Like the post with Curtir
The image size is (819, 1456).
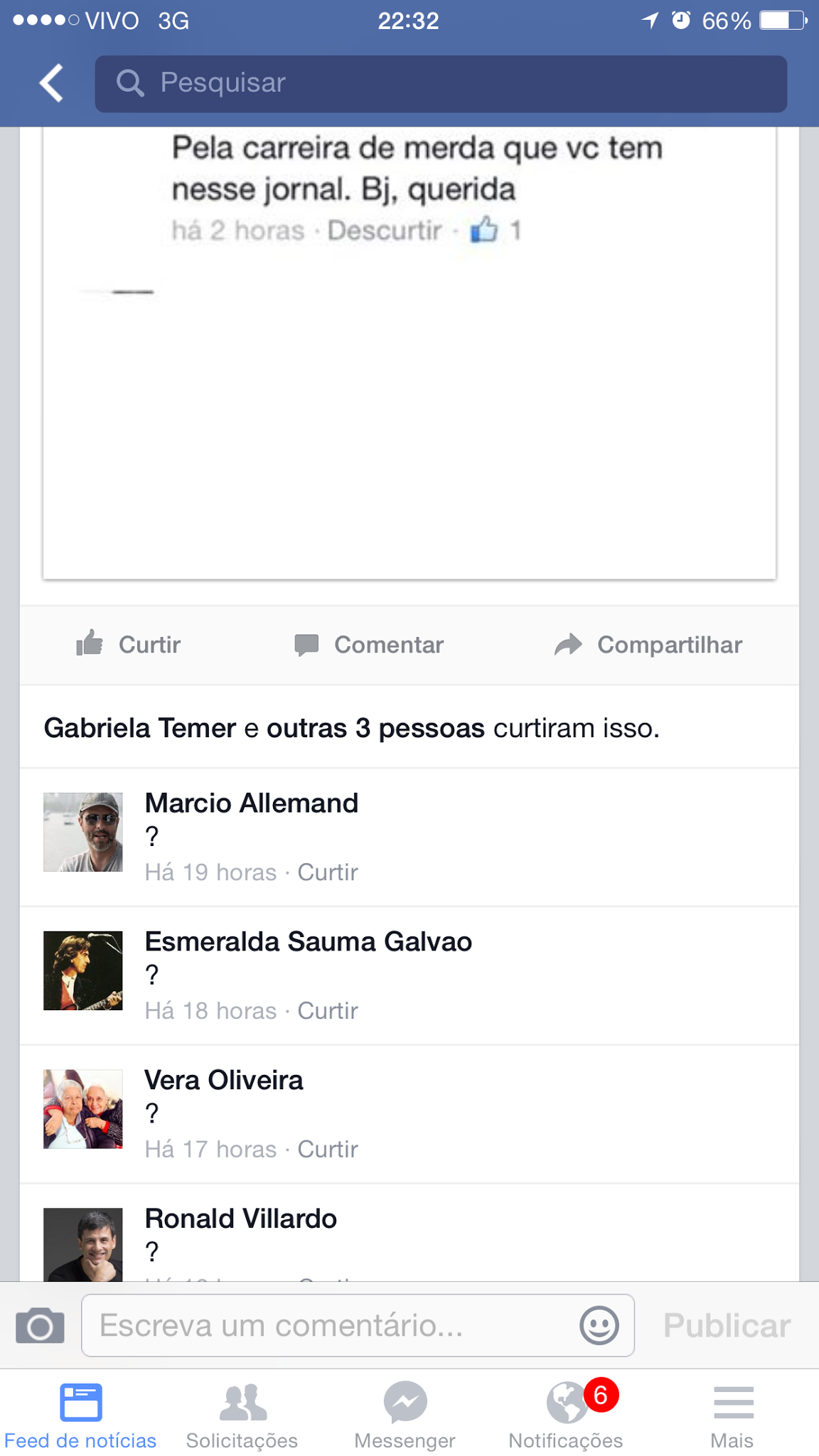(129, 644)
